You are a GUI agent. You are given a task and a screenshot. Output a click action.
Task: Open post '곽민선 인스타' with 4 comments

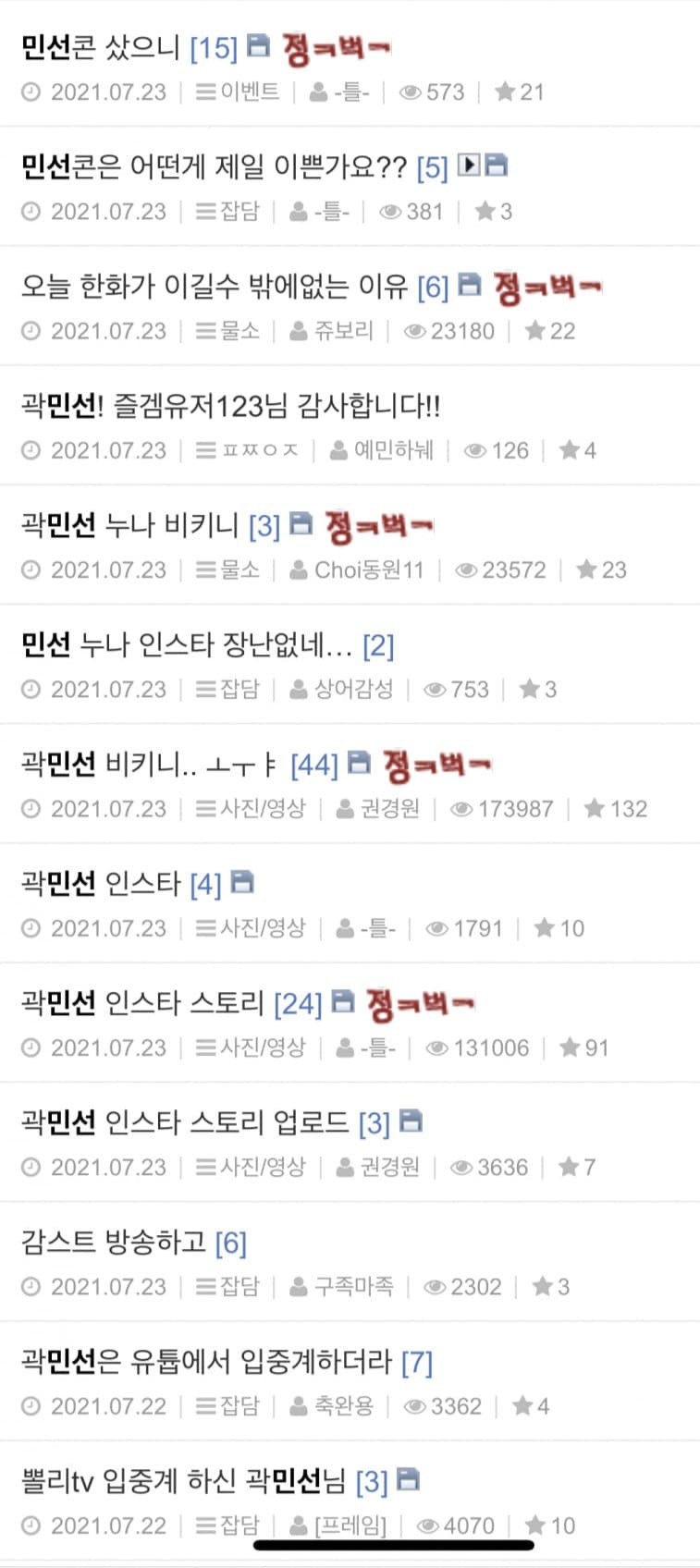point(100,884)
